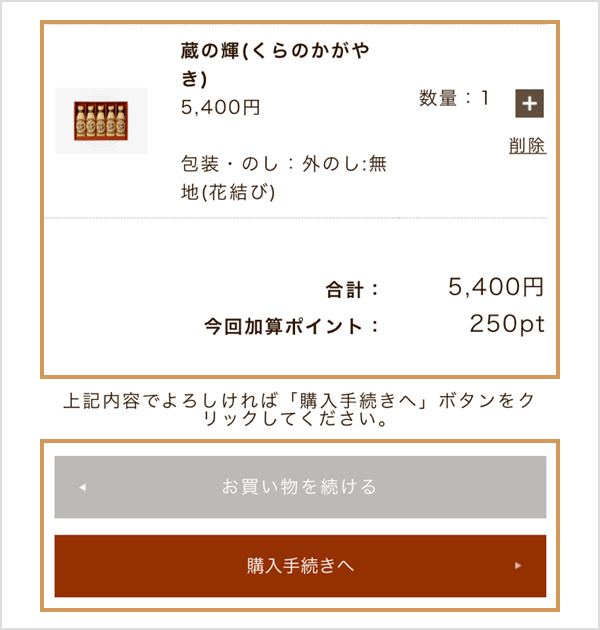Screen dimensions: 600x630
Task: Tap the 削除 link to remove the item
Action: [527, 146]
